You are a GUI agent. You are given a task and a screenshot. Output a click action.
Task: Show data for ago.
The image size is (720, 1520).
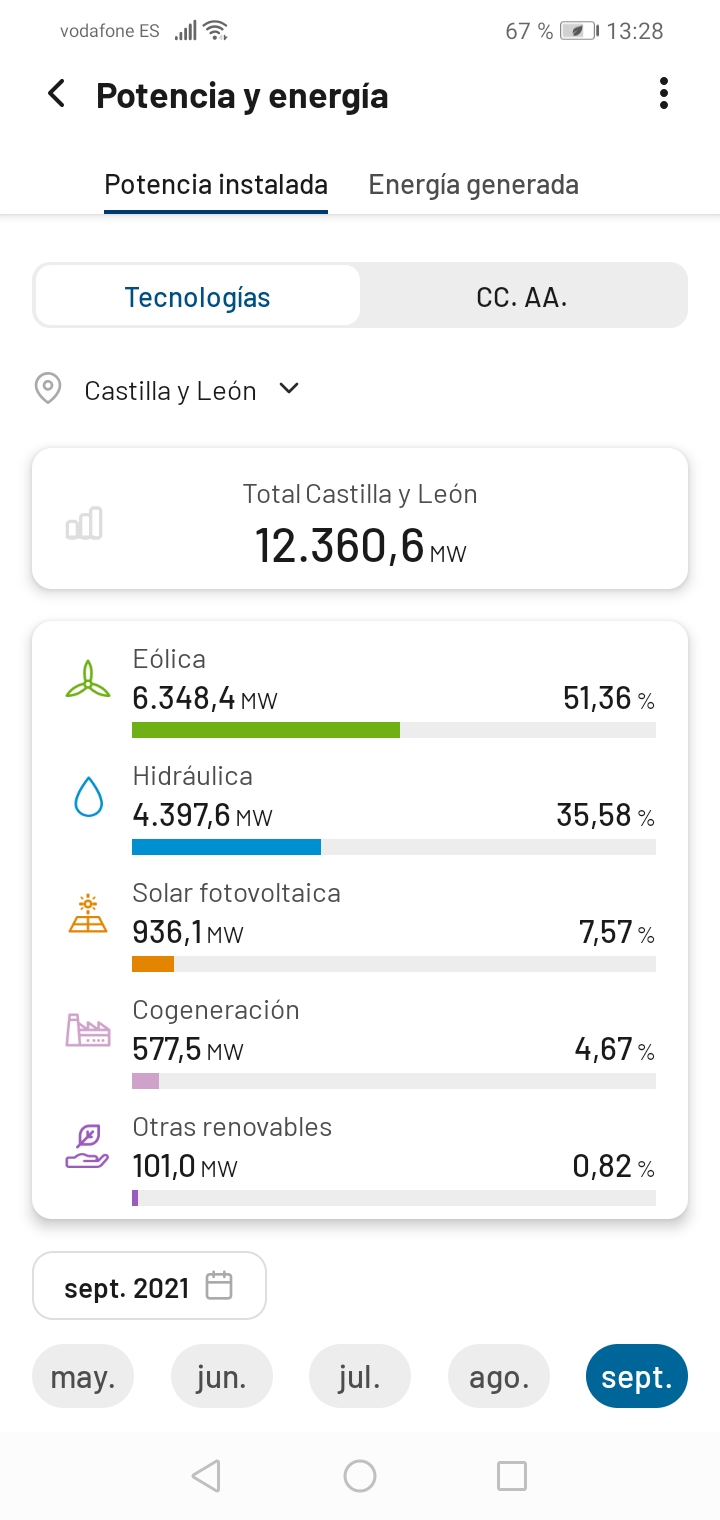(498, 1377)
